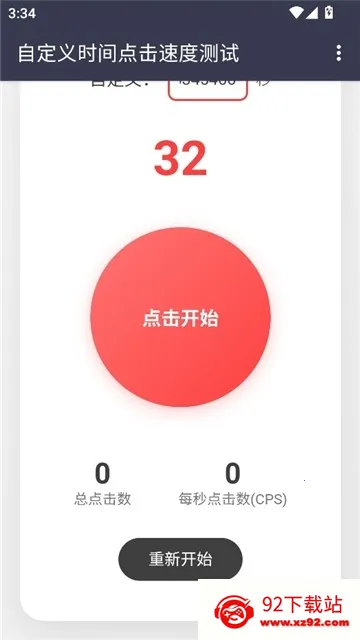The width and height of the screenshot is (360, 640).
Task: Open the overflow menu
Action: coord(338,53)
